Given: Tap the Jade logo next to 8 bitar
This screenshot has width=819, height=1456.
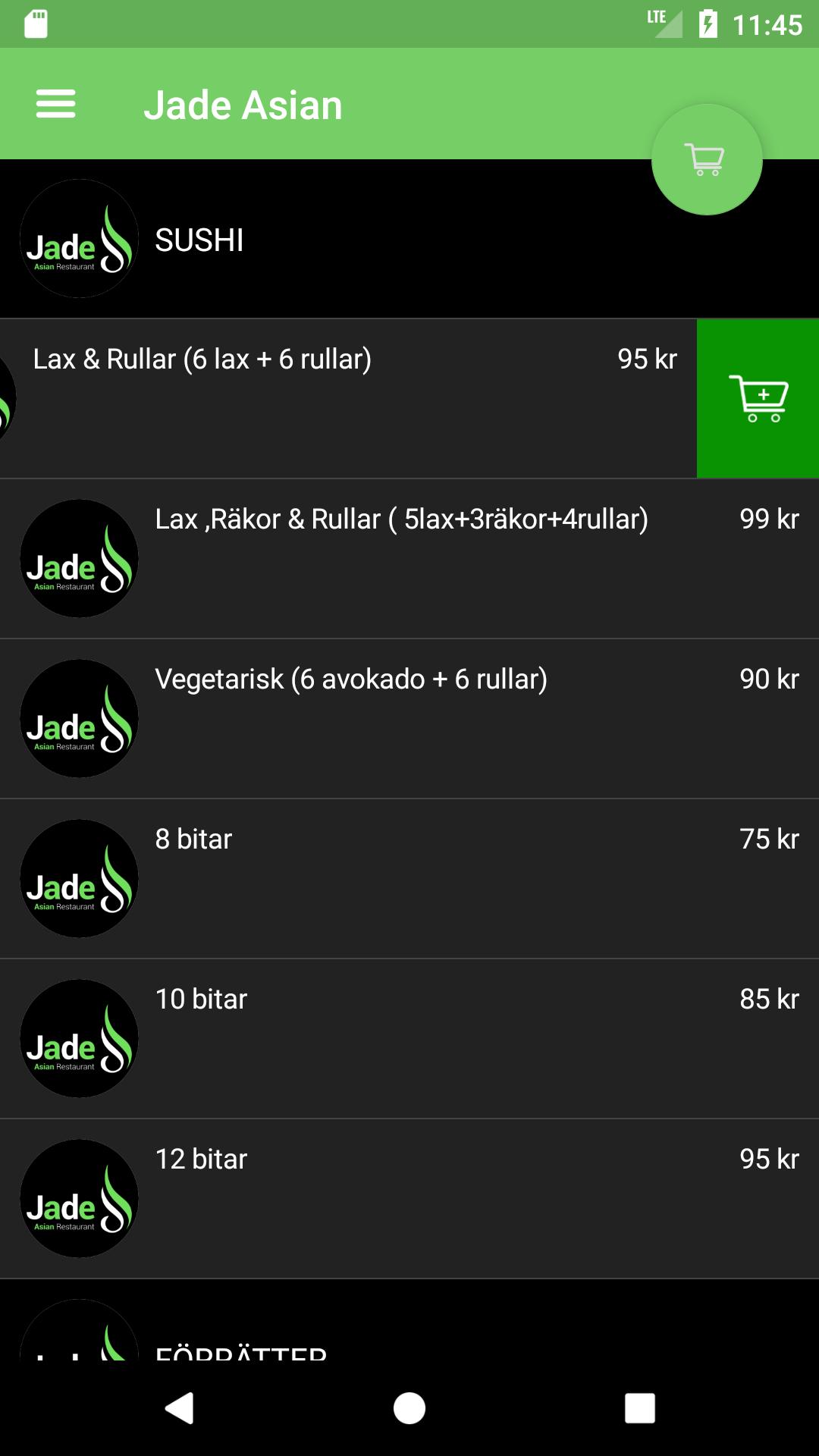Looking at the screenshot, I should [79, 878].
